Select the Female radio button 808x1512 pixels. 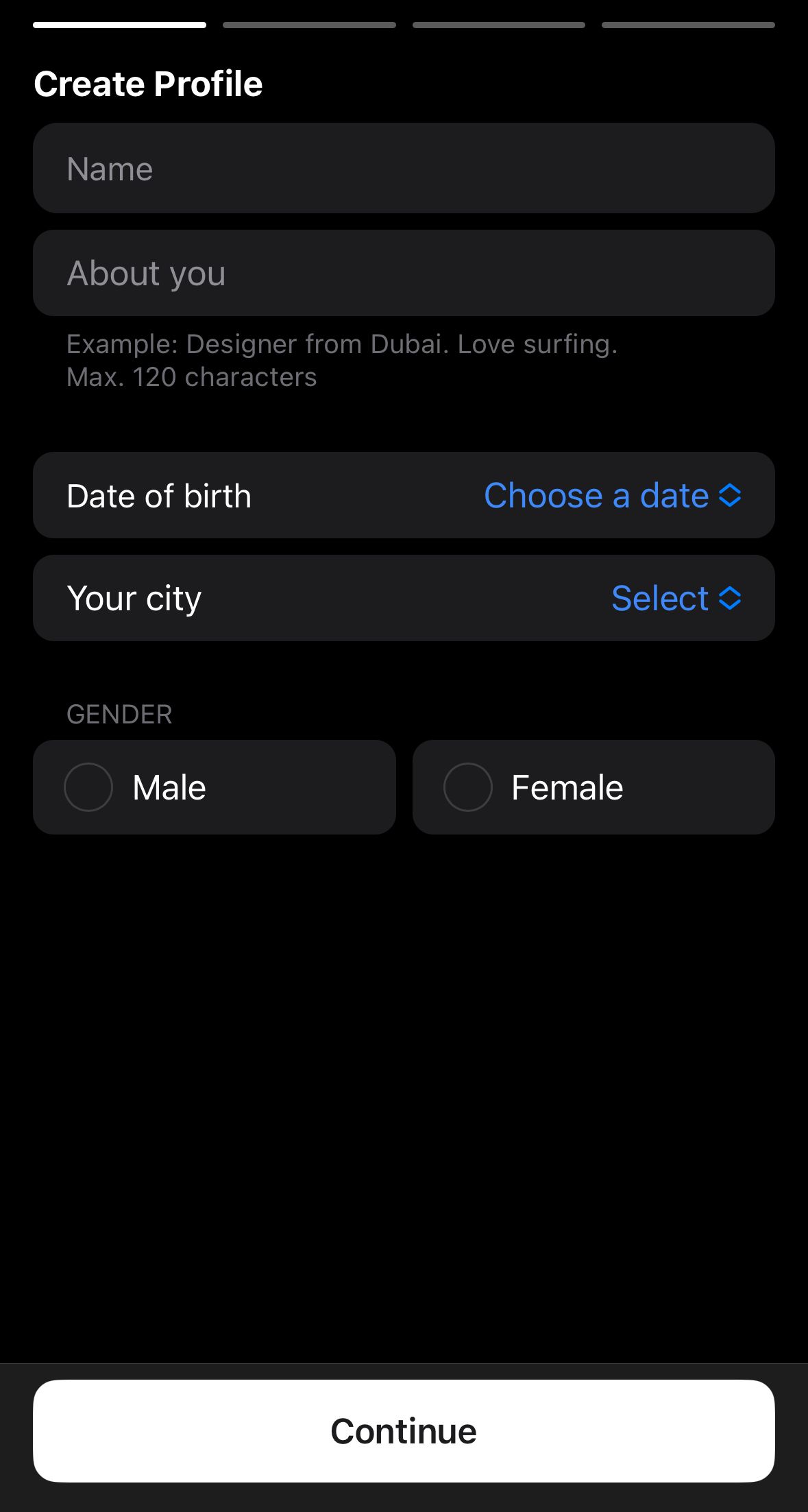pos(467,787)
